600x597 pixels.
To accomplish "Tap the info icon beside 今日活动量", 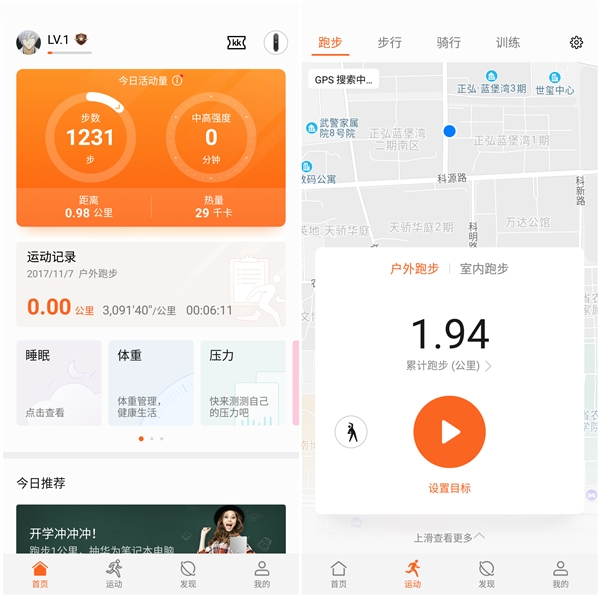I will click(177, 80).
